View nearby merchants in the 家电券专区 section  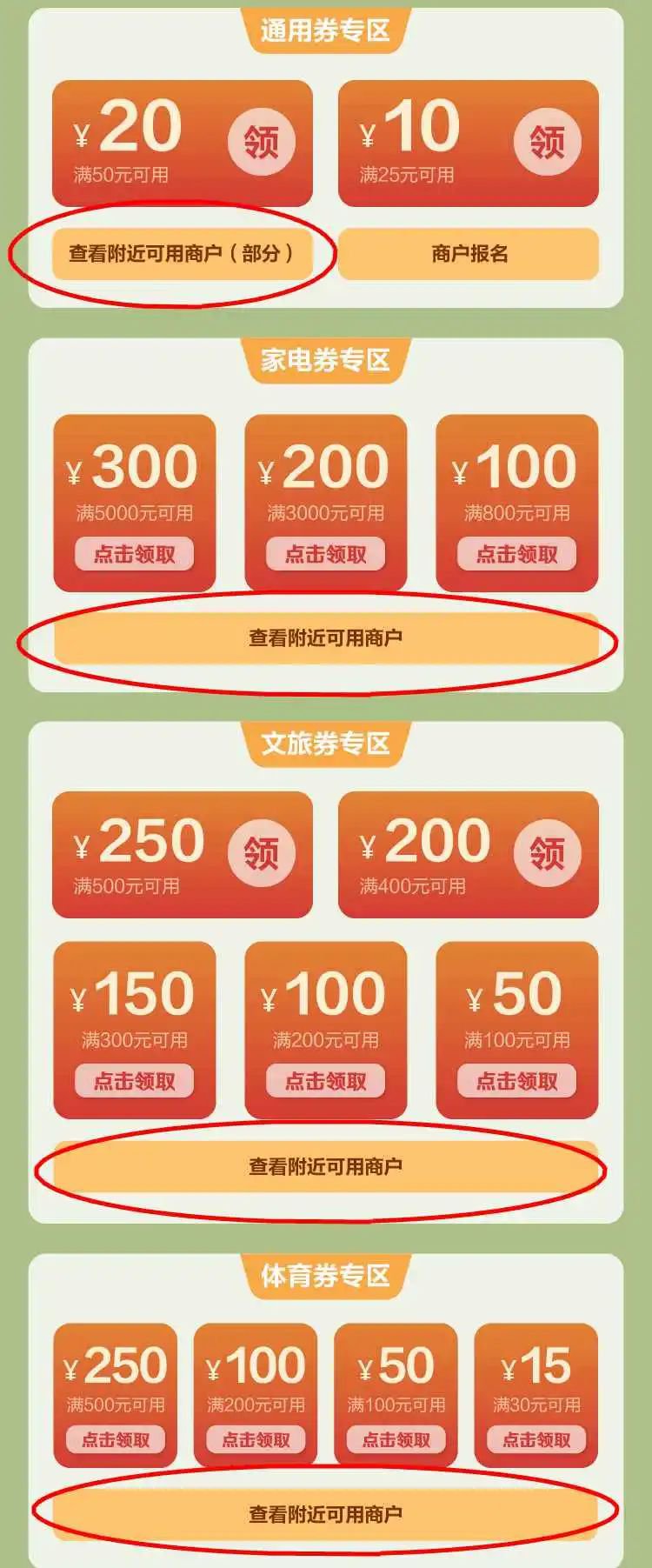click(x=325, y=638)
